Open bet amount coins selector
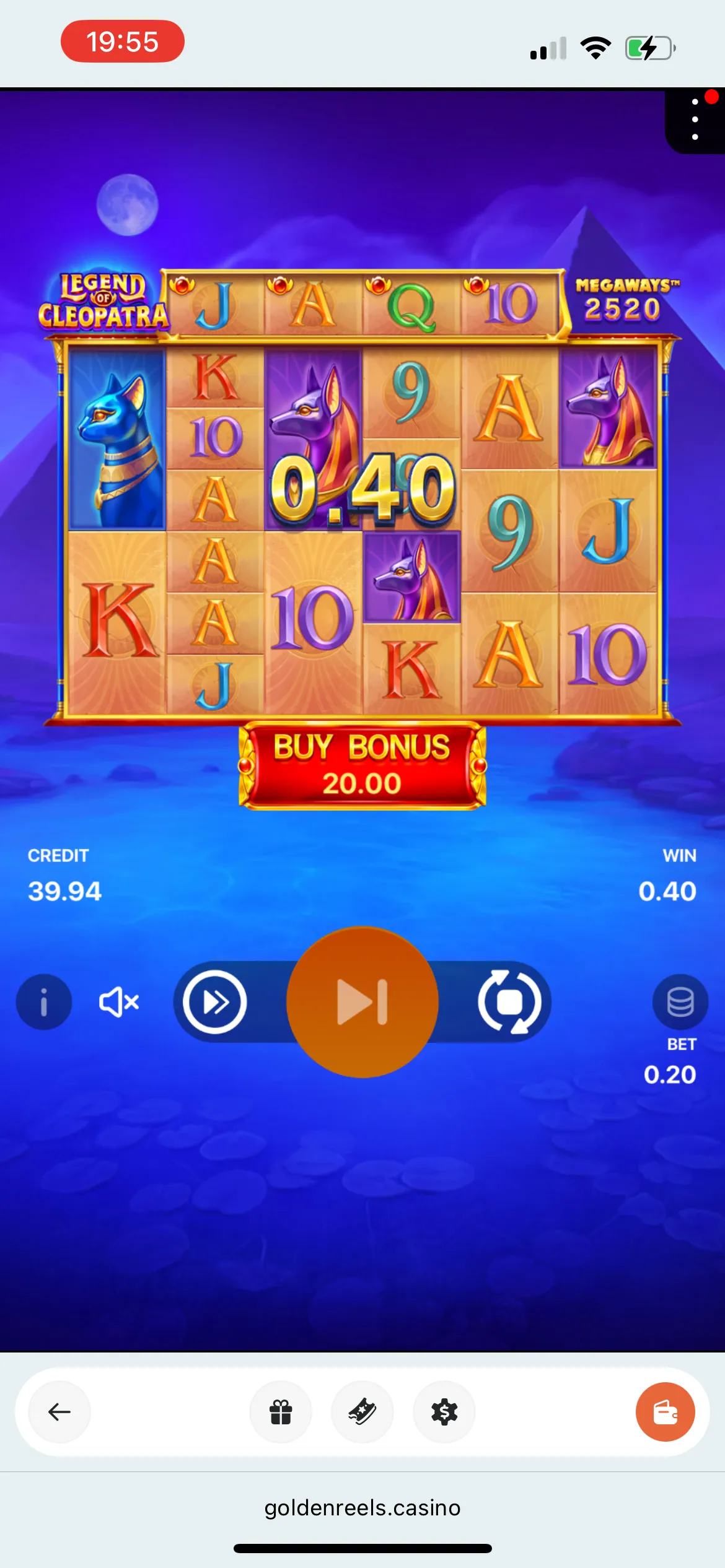The width and height of the screenshot is (725, 1568). (x=680, y=1002)
